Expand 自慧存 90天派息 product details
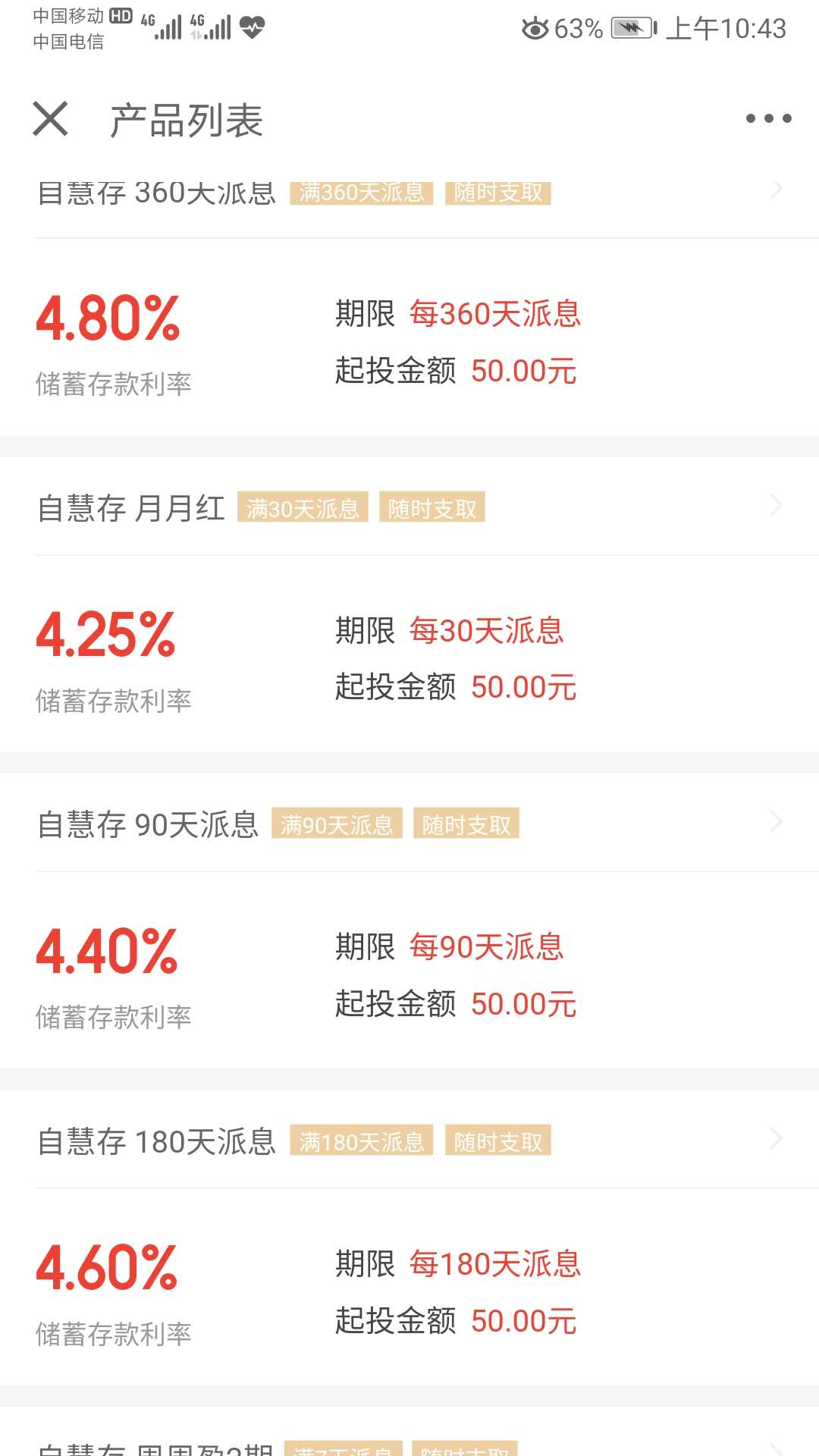The height and width of the screenshot is (1456, 819). point(773,821)
